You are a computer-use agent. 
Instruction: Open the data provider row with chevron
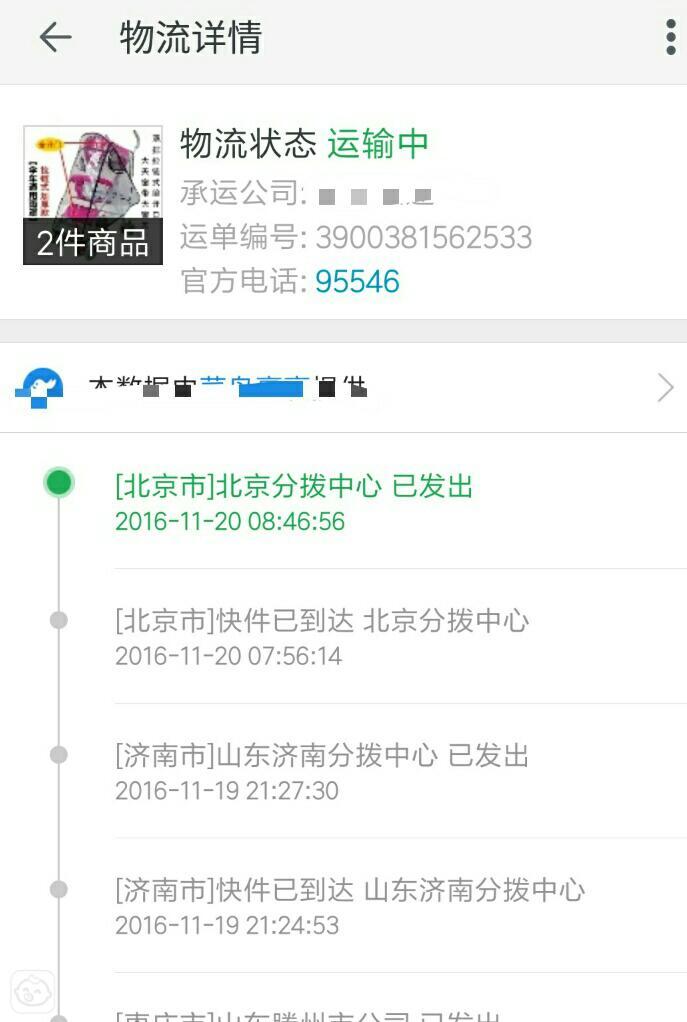343,388
